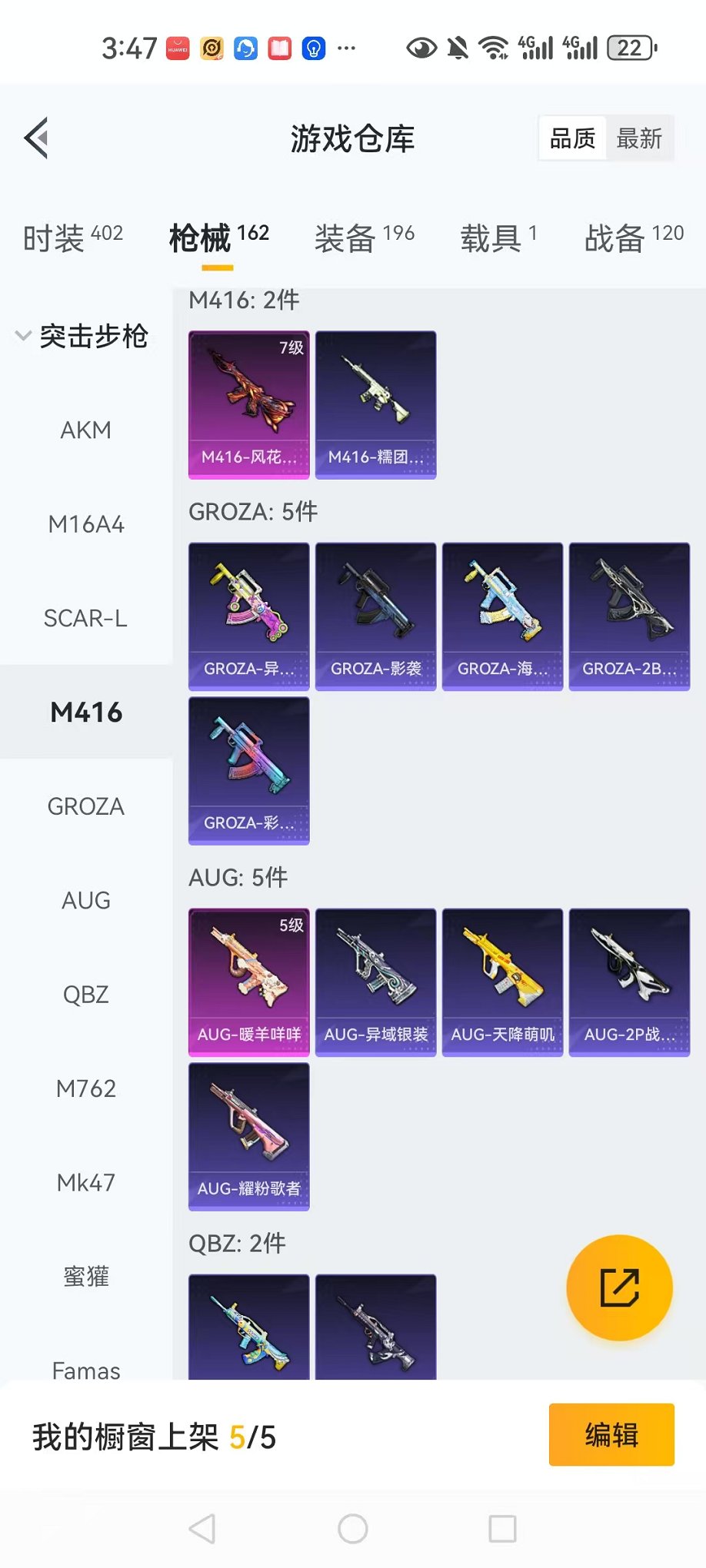View the AUG-暖羊咩咩 skin
The width and height of the screenshot is (706, 1568).
(x=249, y=982)
